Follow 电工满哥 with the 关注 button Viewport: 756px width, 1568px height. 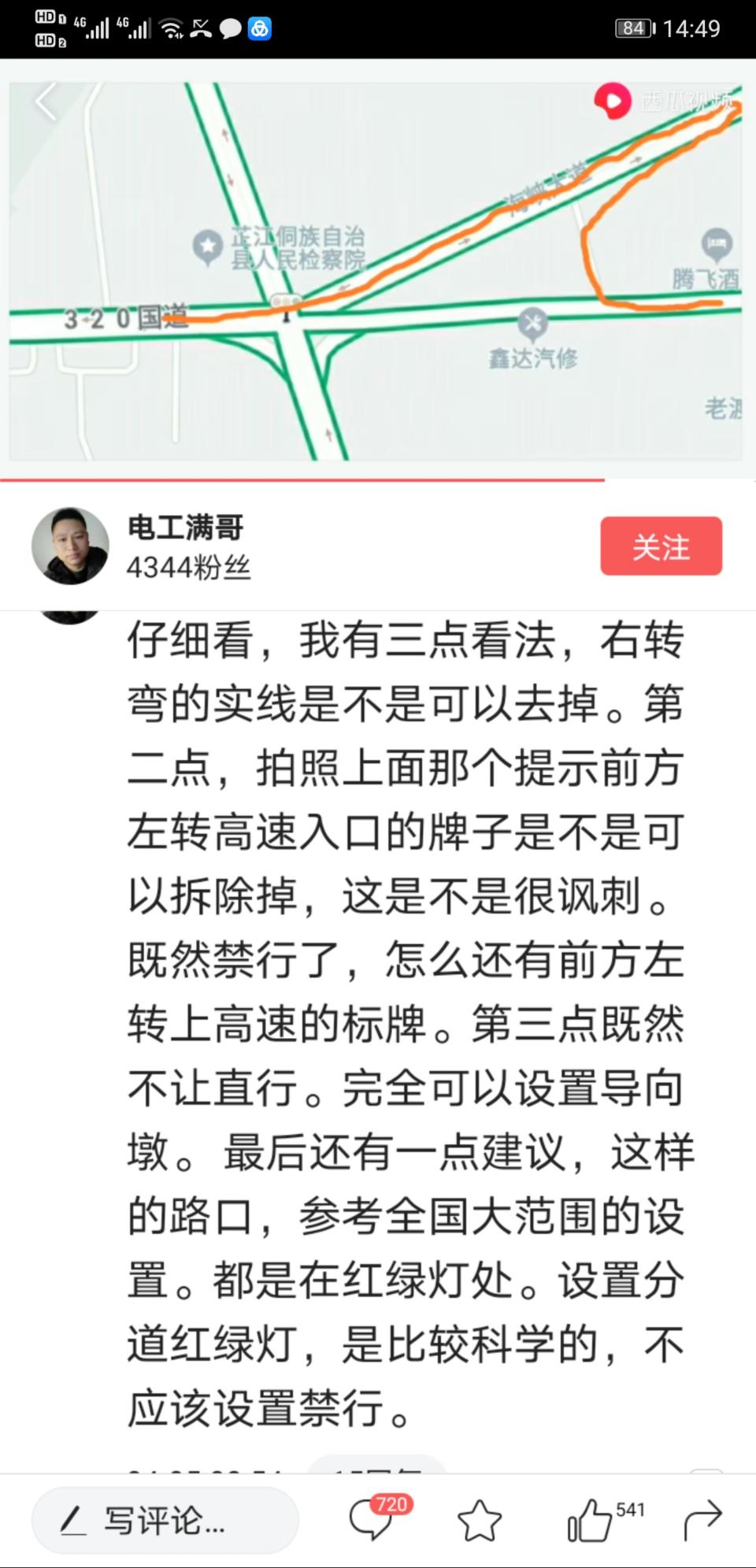(661, 546)
